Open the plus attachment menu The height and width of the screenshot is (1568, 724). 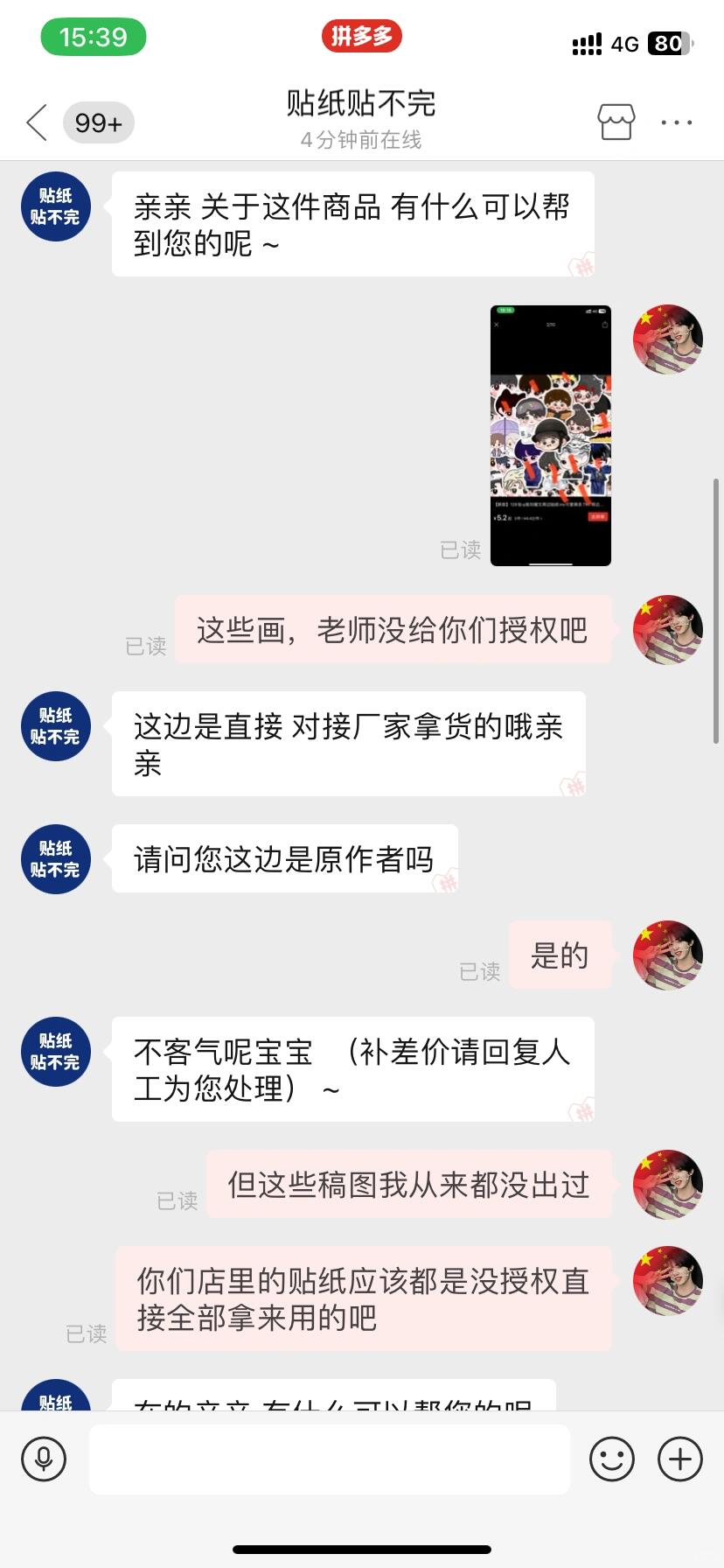pyautogui.click(x=680, y=1459)
